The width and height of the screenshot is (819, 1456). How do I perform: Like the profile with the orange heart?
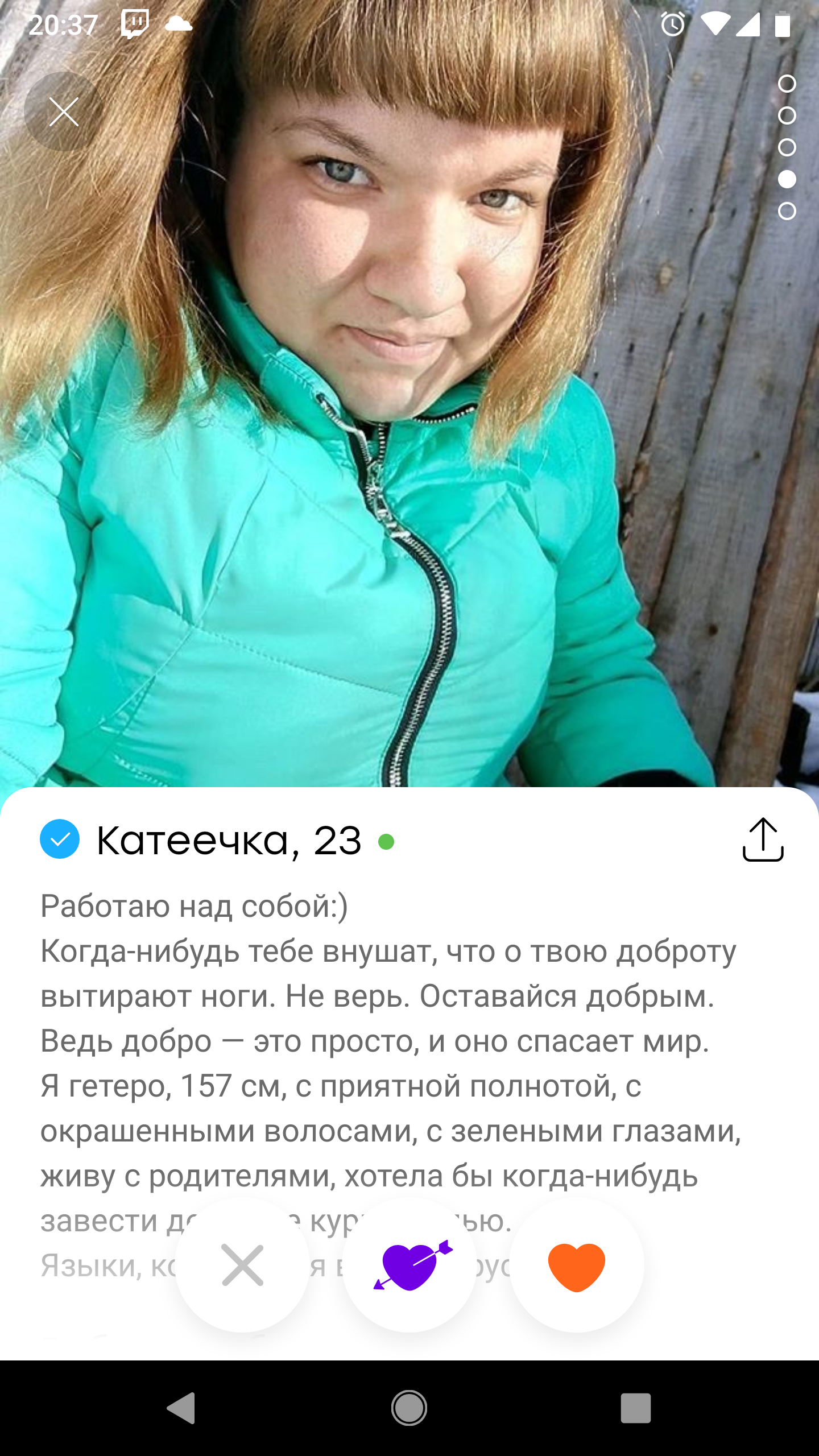click(577, 1265)
